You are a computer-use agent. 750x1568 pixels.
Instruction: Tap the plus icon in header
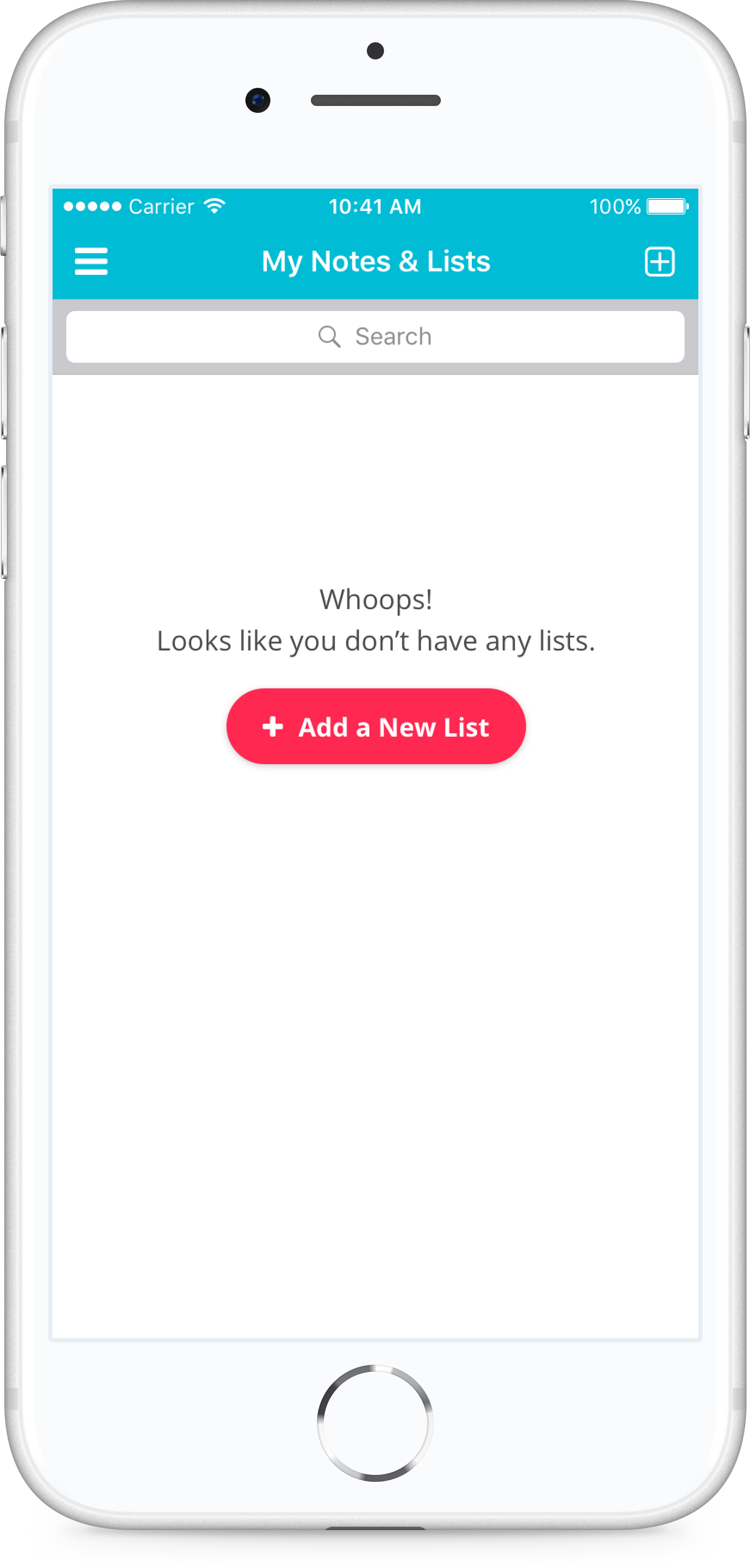[659, 262]
